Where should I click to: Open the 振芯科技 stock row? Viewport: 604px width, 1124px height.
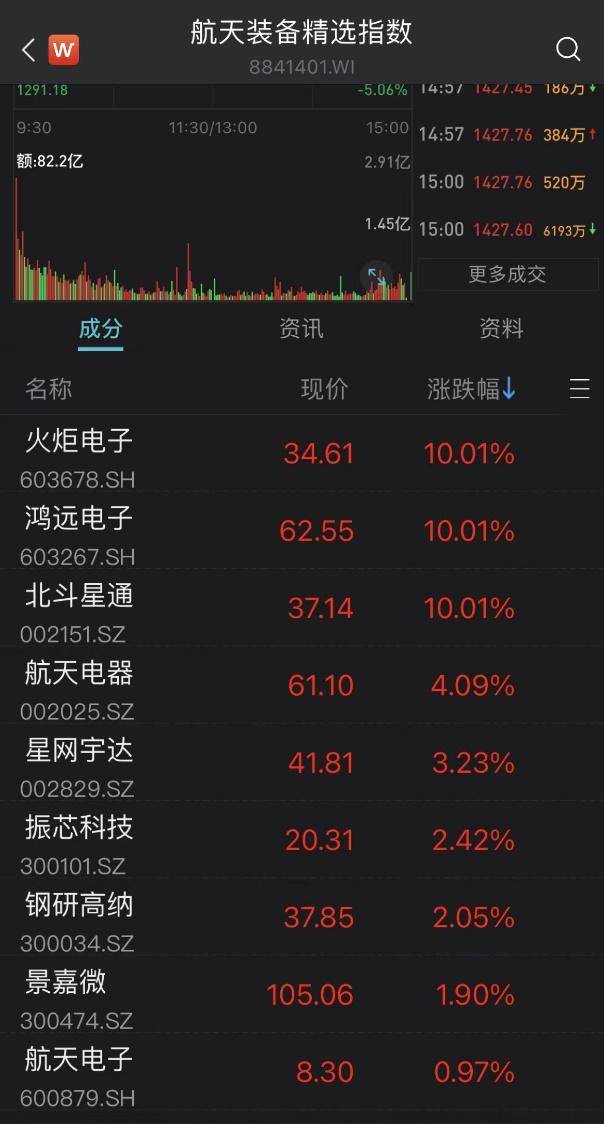coord(302,841)
